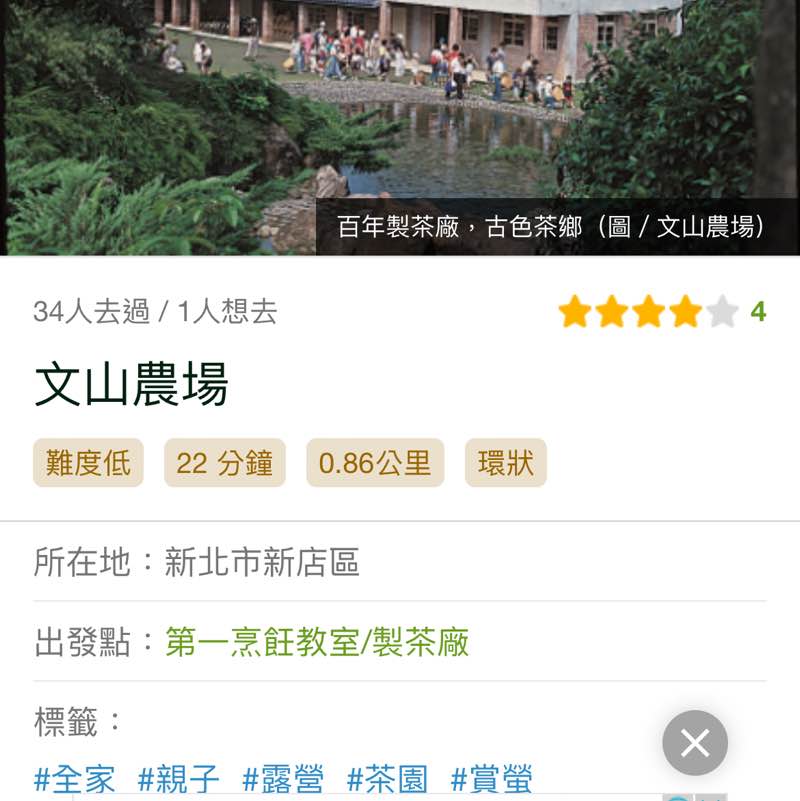Mark 1人想去 to add to wishlist
The width and height of the screenshot is (800, 801).
[228, 312]
